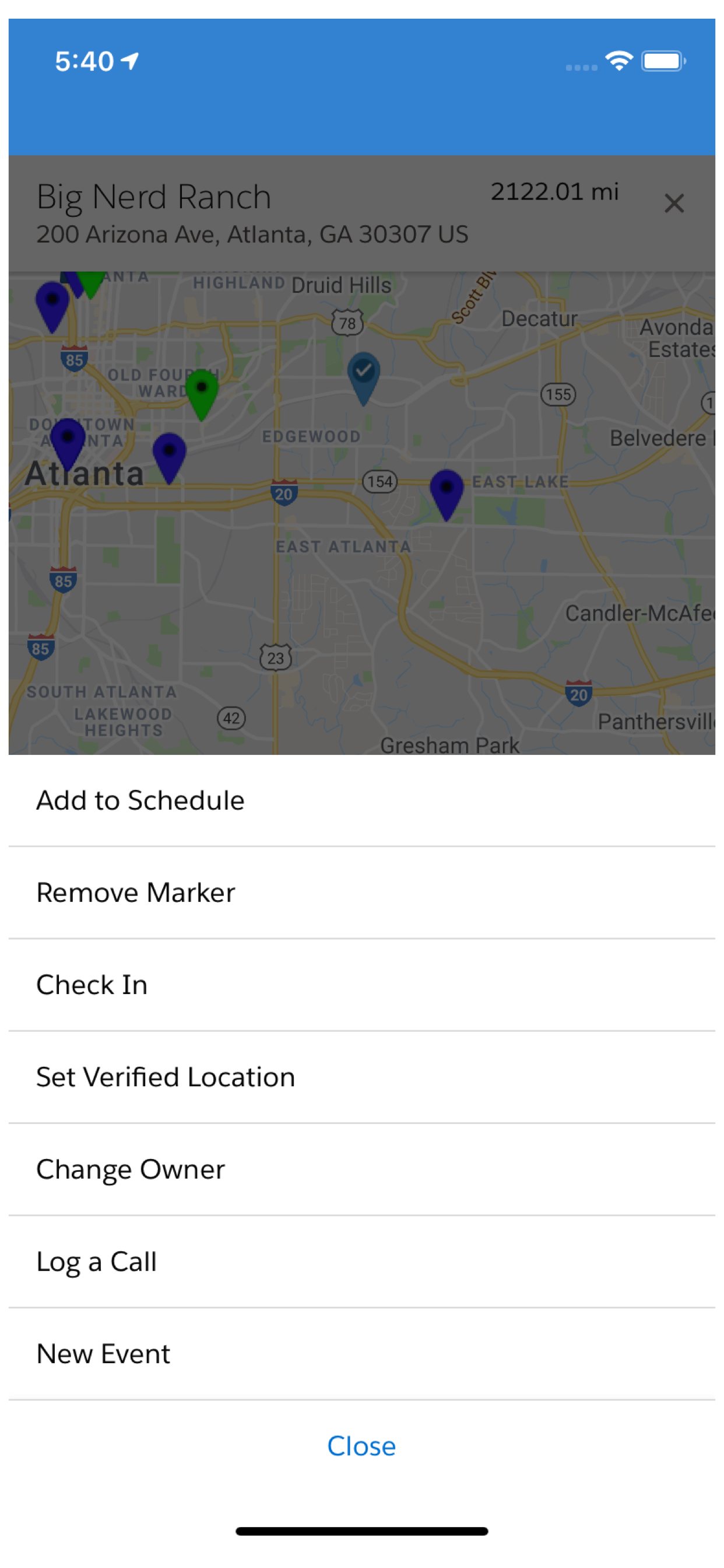
Task: Choose New Event
Action: tap(103, 1354)
